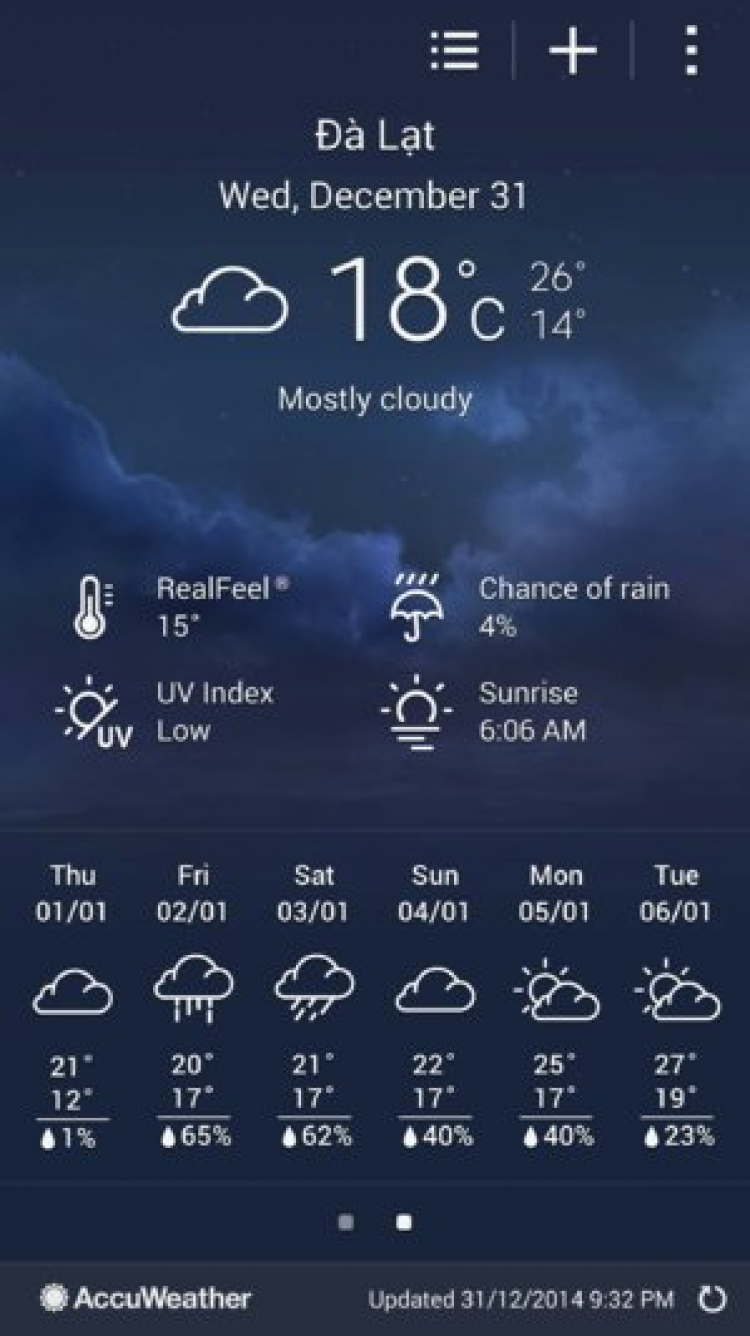
Task: Refresh the weather data
Action: click(712, 1300)
